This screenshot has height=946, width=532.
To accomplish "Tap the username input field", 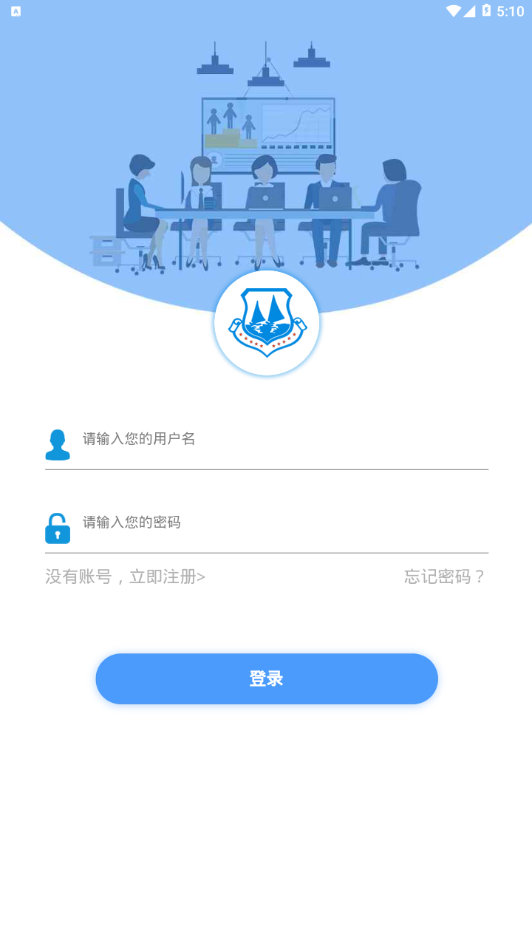I will (285, 439).
